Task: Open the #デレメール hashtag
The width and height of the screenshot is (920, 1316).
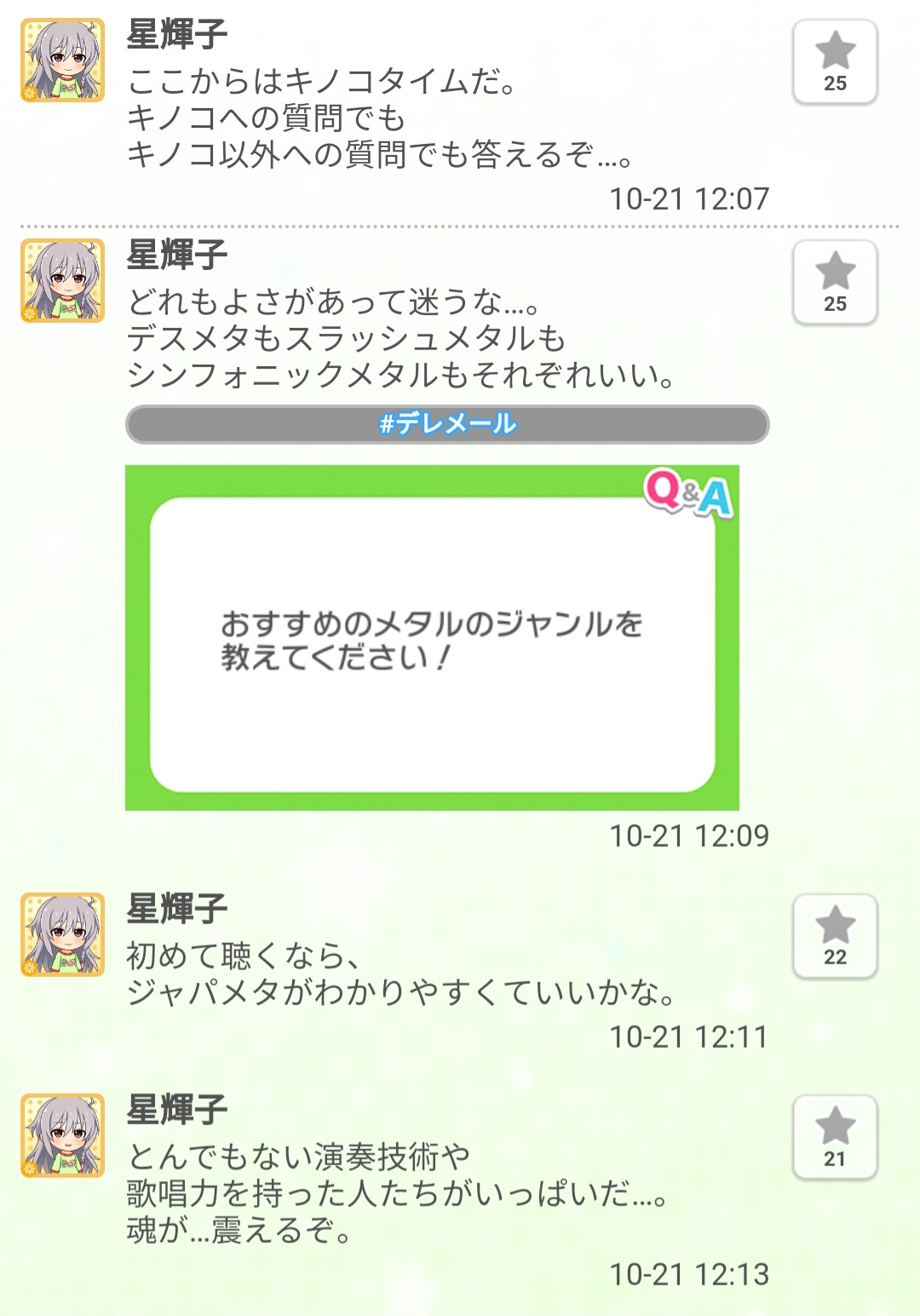Action: coord(447,424)
